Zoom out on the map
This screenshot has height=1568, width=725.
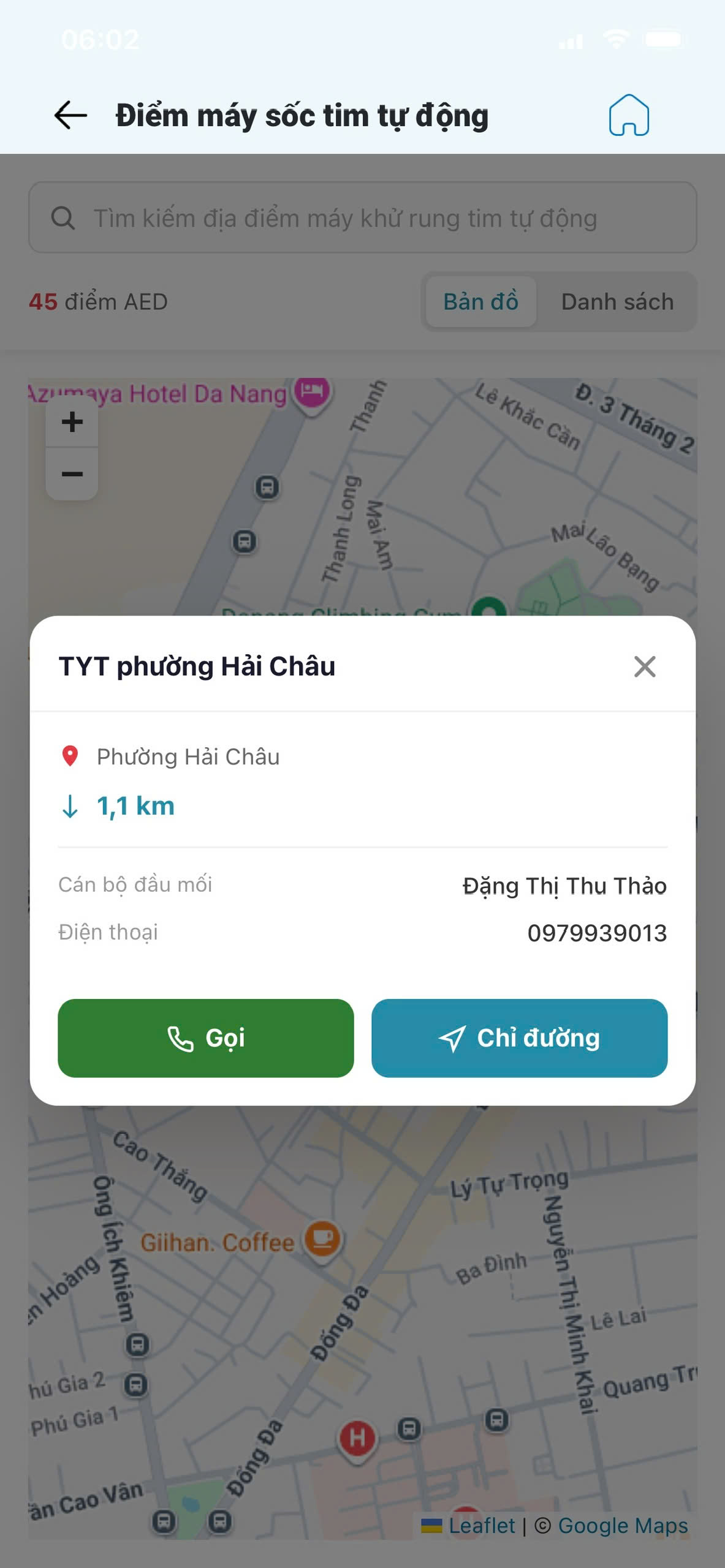tap(72, 474)
